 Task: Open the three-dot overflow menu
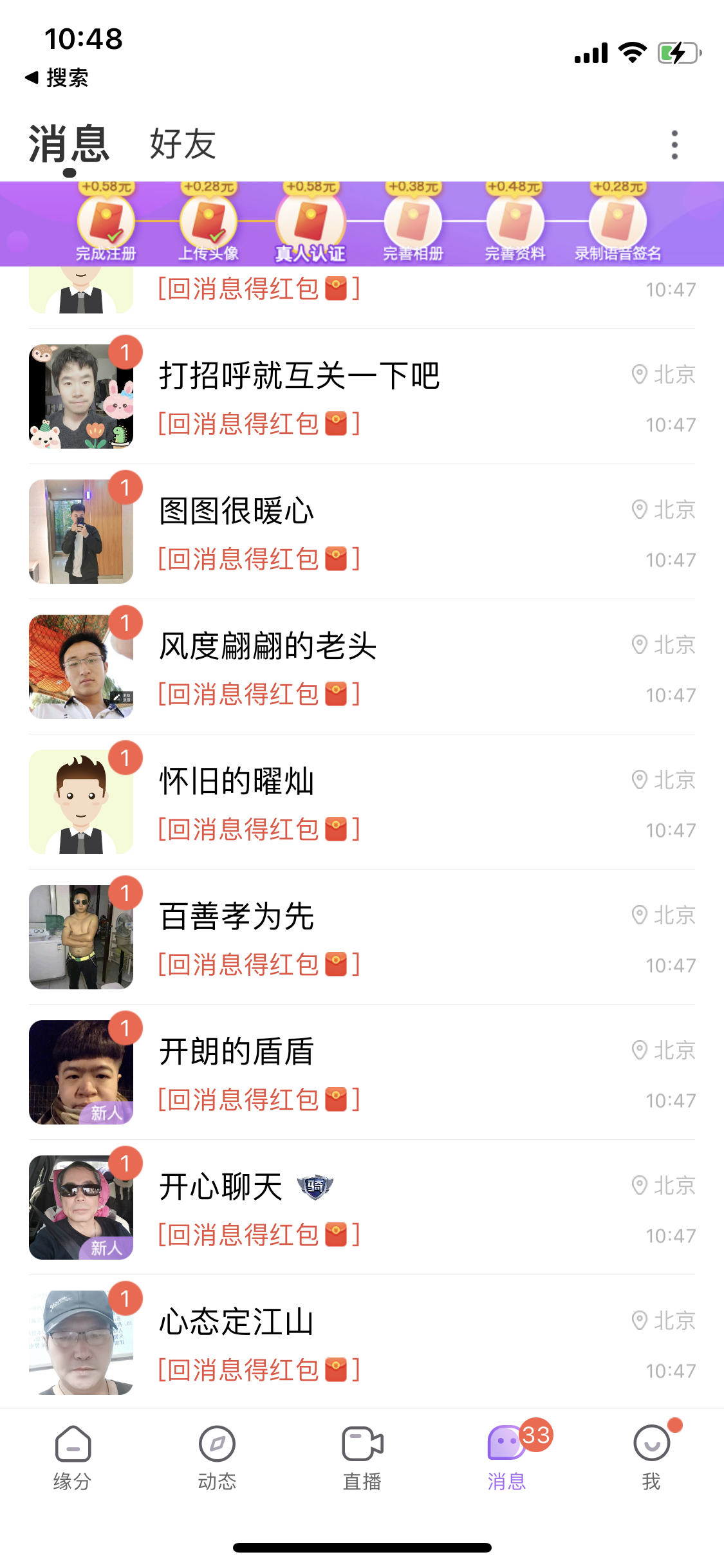[x=674, y=145]
